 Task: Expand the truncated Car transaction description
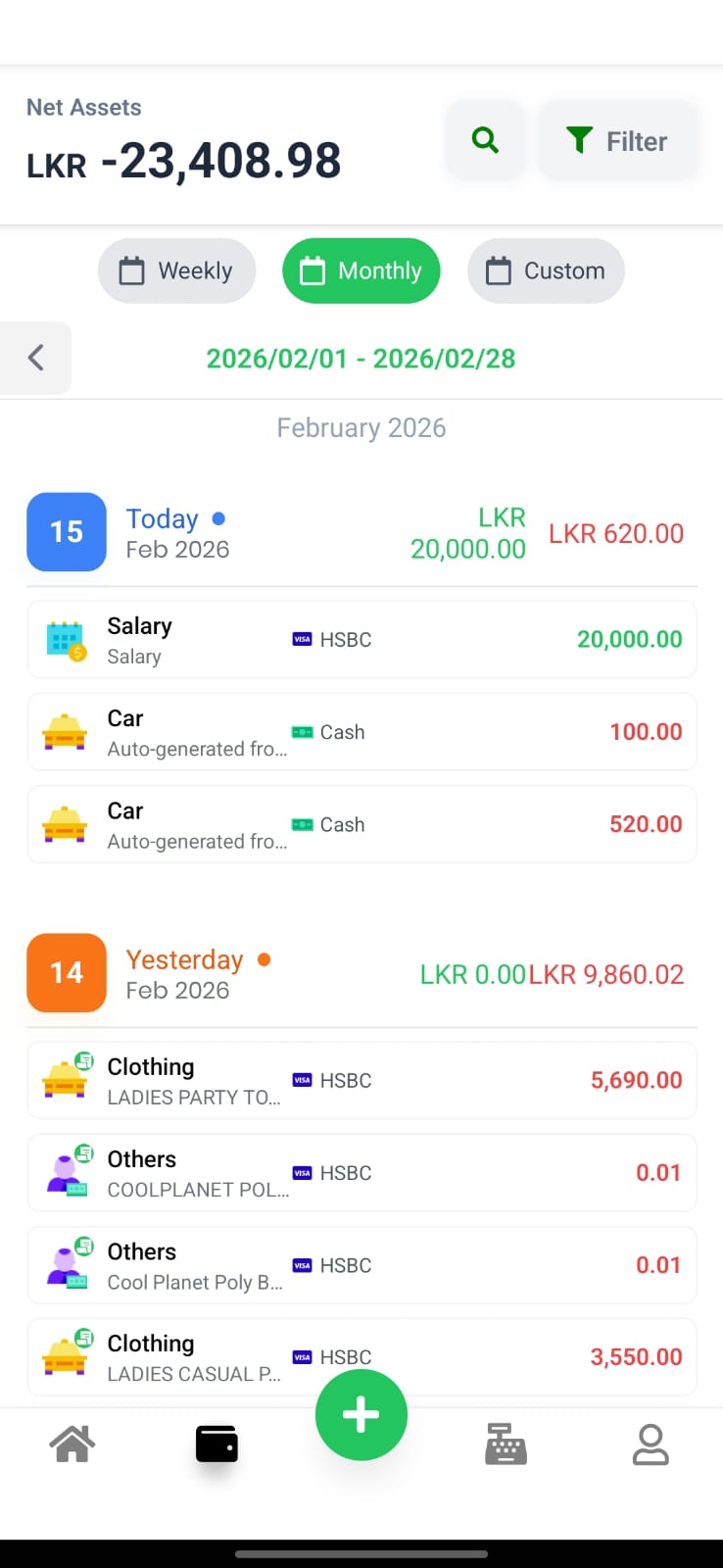[197, 748]
